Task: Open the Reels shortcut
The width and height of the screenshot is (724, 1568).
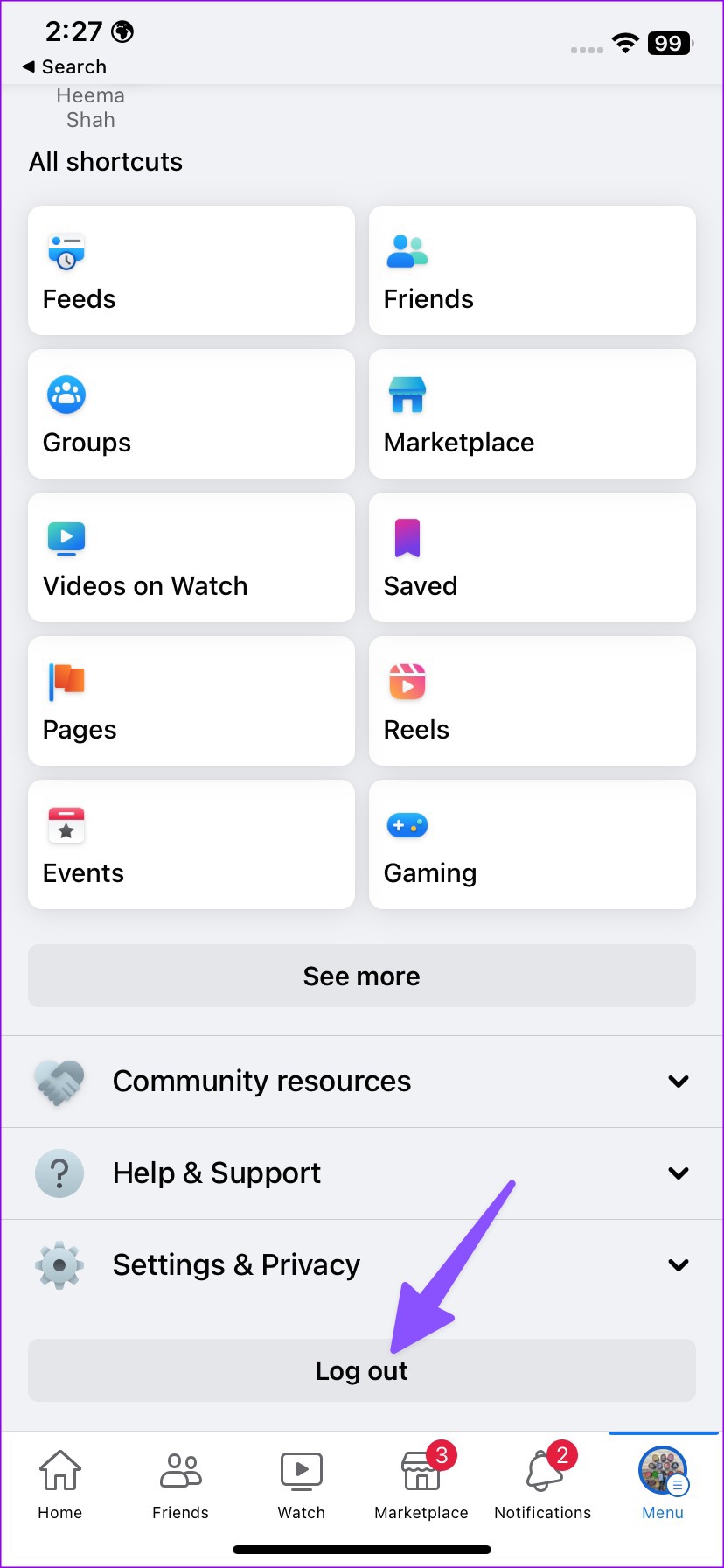Action: pyautogui.click(x=532, y=700)
